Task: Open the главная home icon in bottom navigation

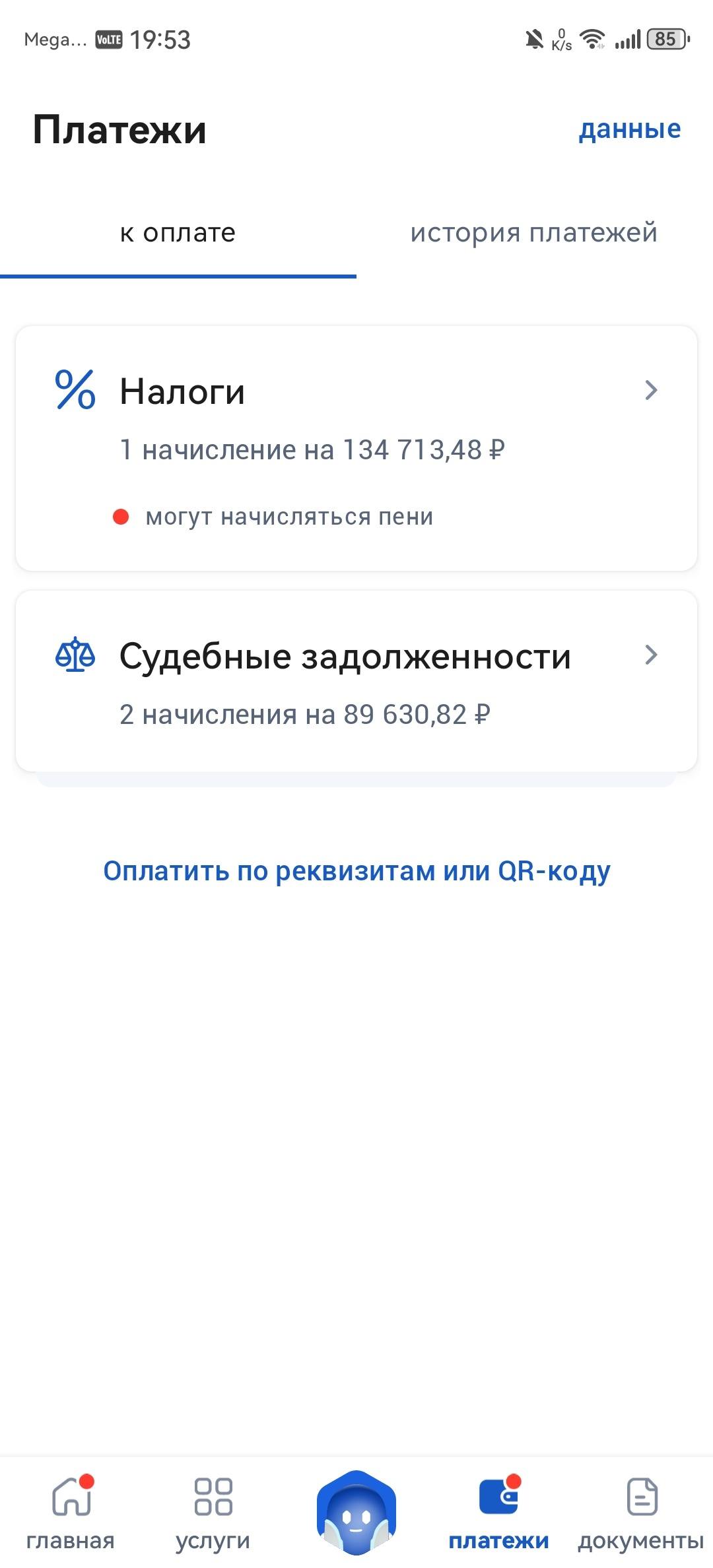Action: [x=71, y=1495]
